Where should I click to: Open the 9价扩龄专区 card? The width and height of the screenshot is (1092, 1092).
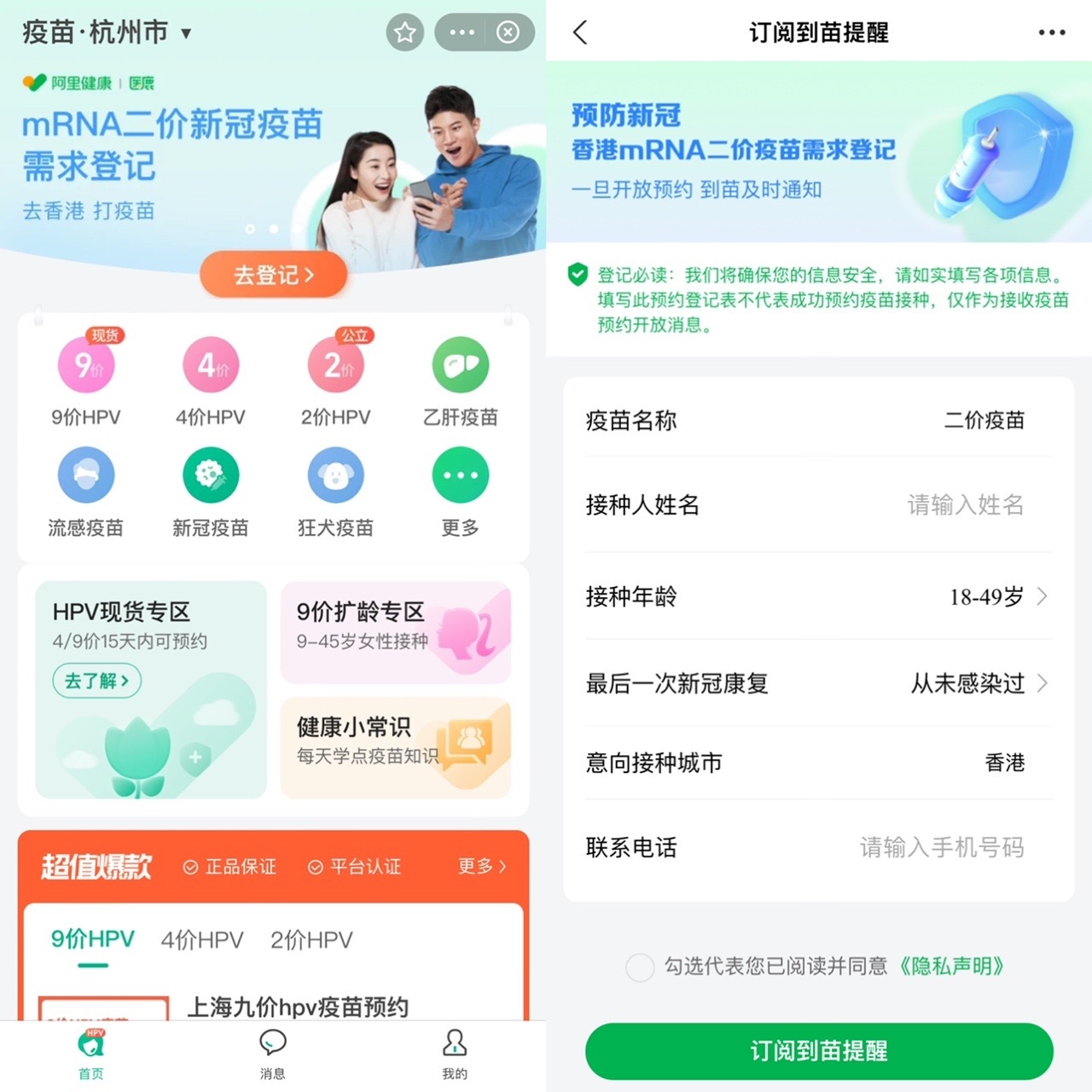coord(396,632)
